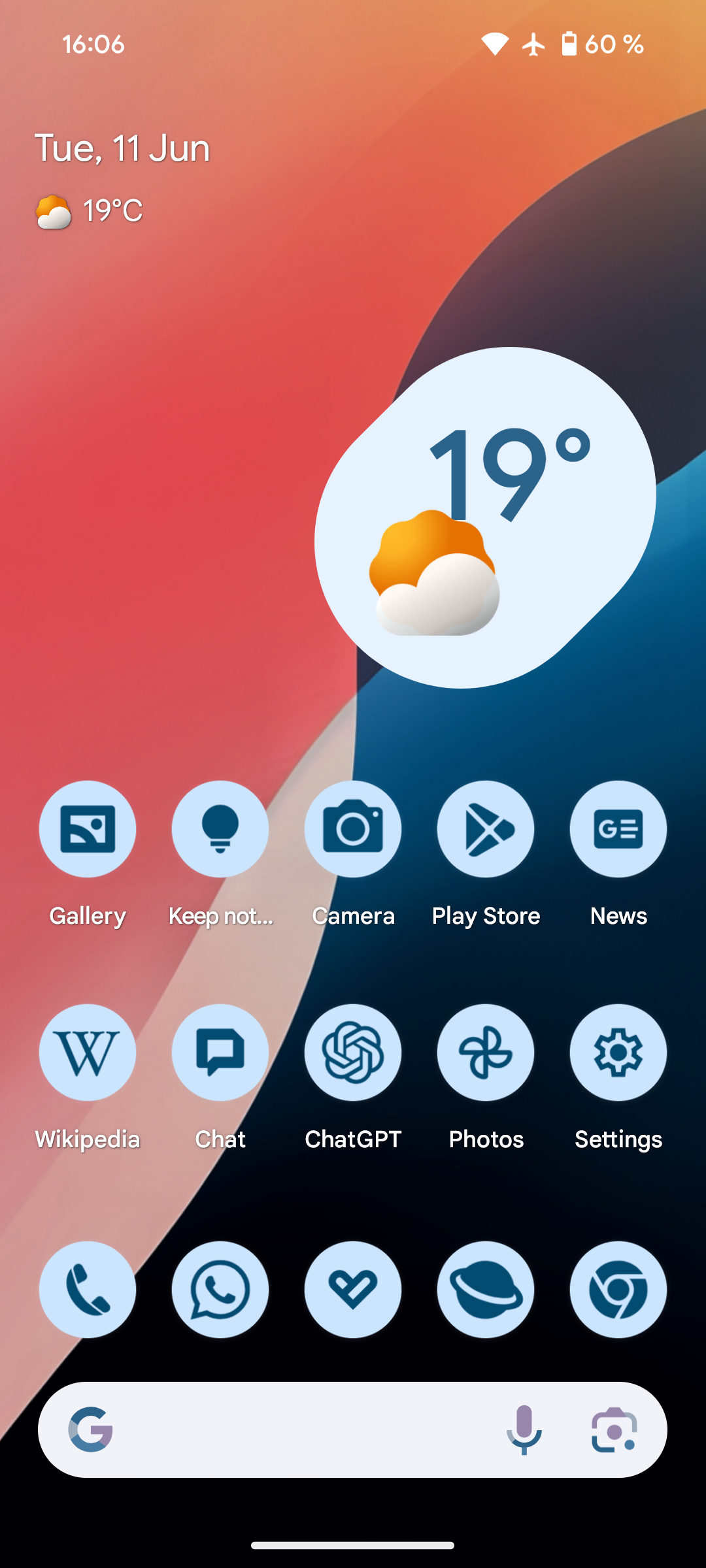Open the large 19° weather widget
This screenshot has height=1568, width=706.
click(x=485, y=517)
